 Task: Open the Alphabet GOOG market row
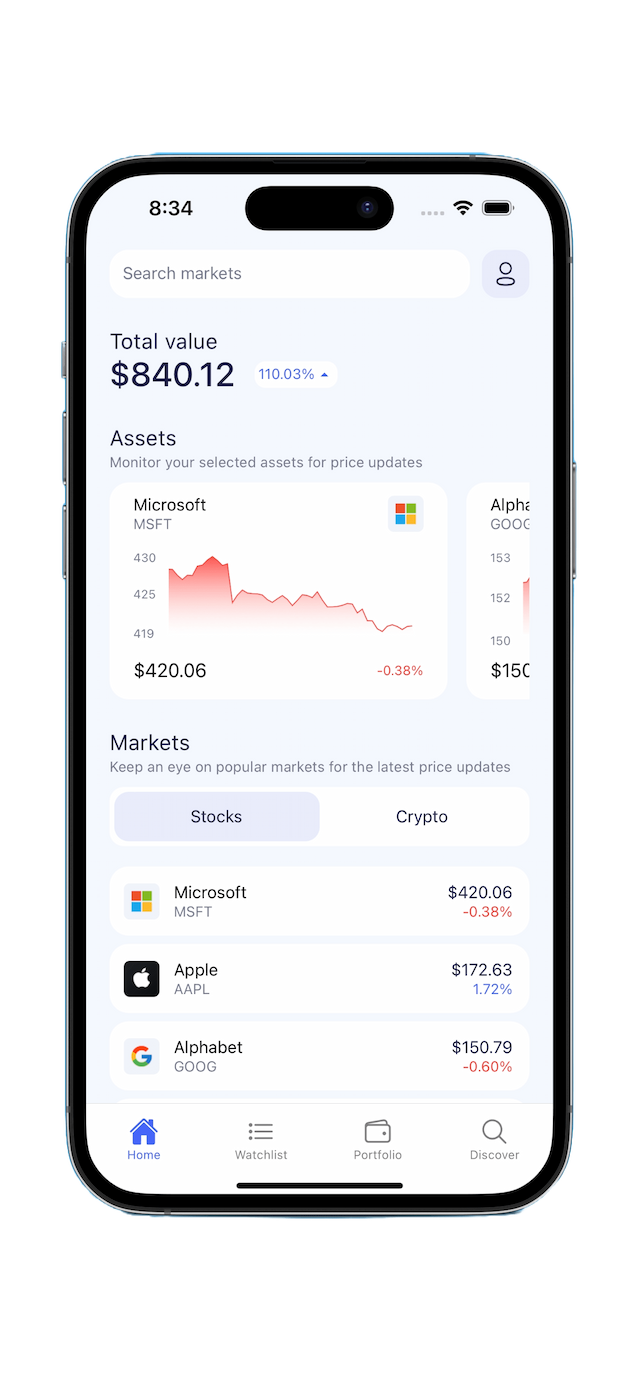[319, 1056]
